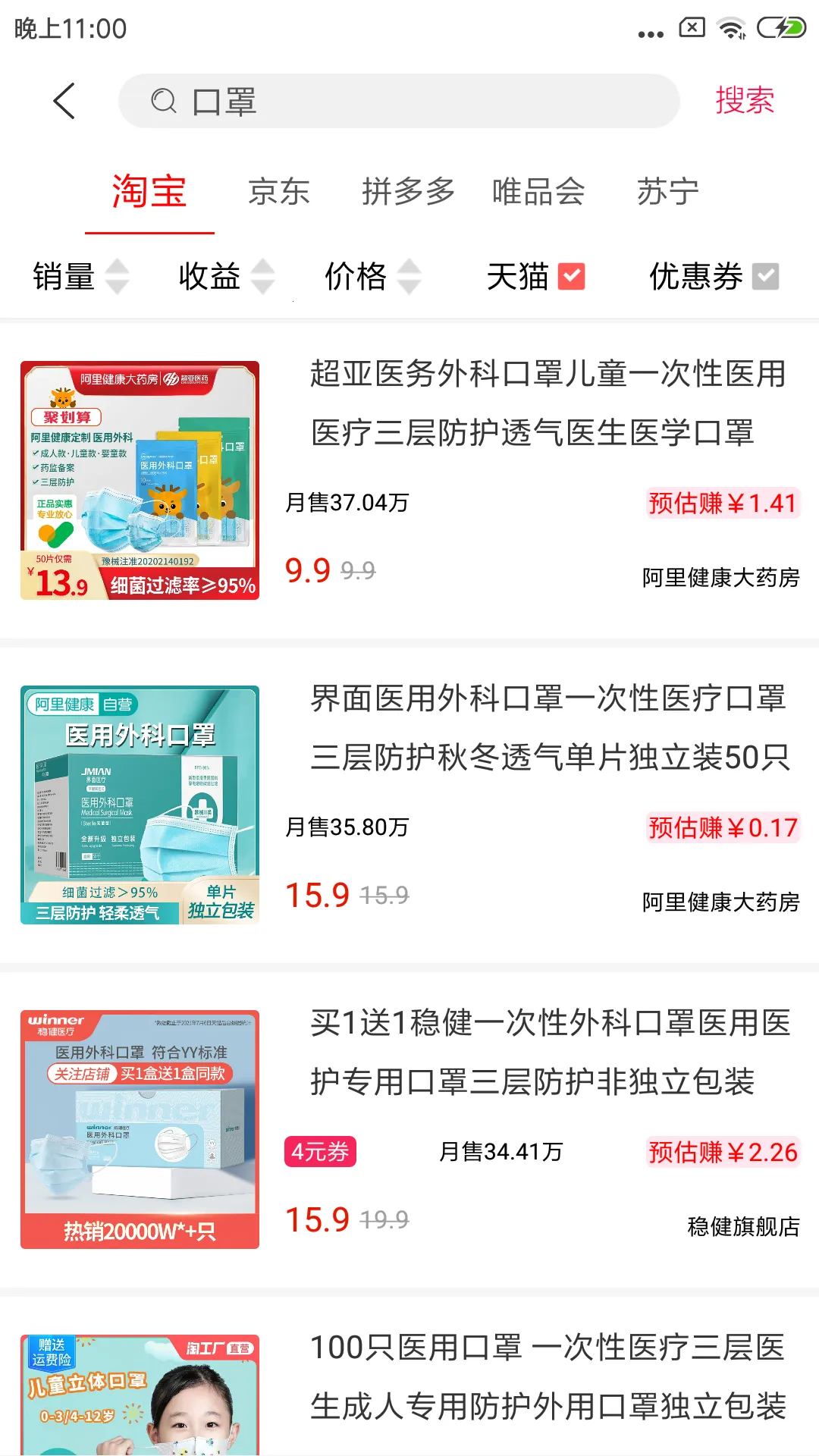Screen dimensions: 819x1456
Task: Switch to the 京东 tab
Action: [x=279, y=192]
